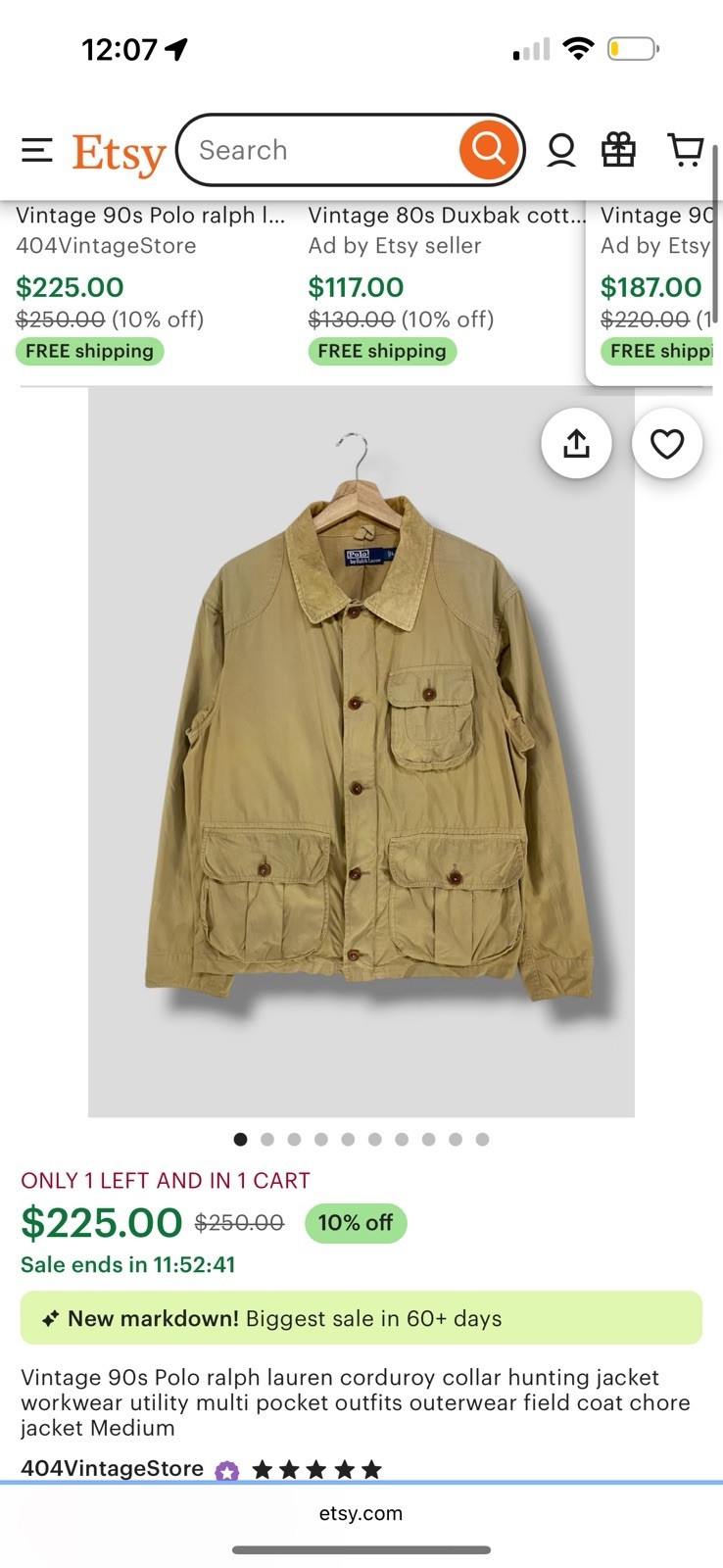Open your account profile icon

(x=560, y=150)
